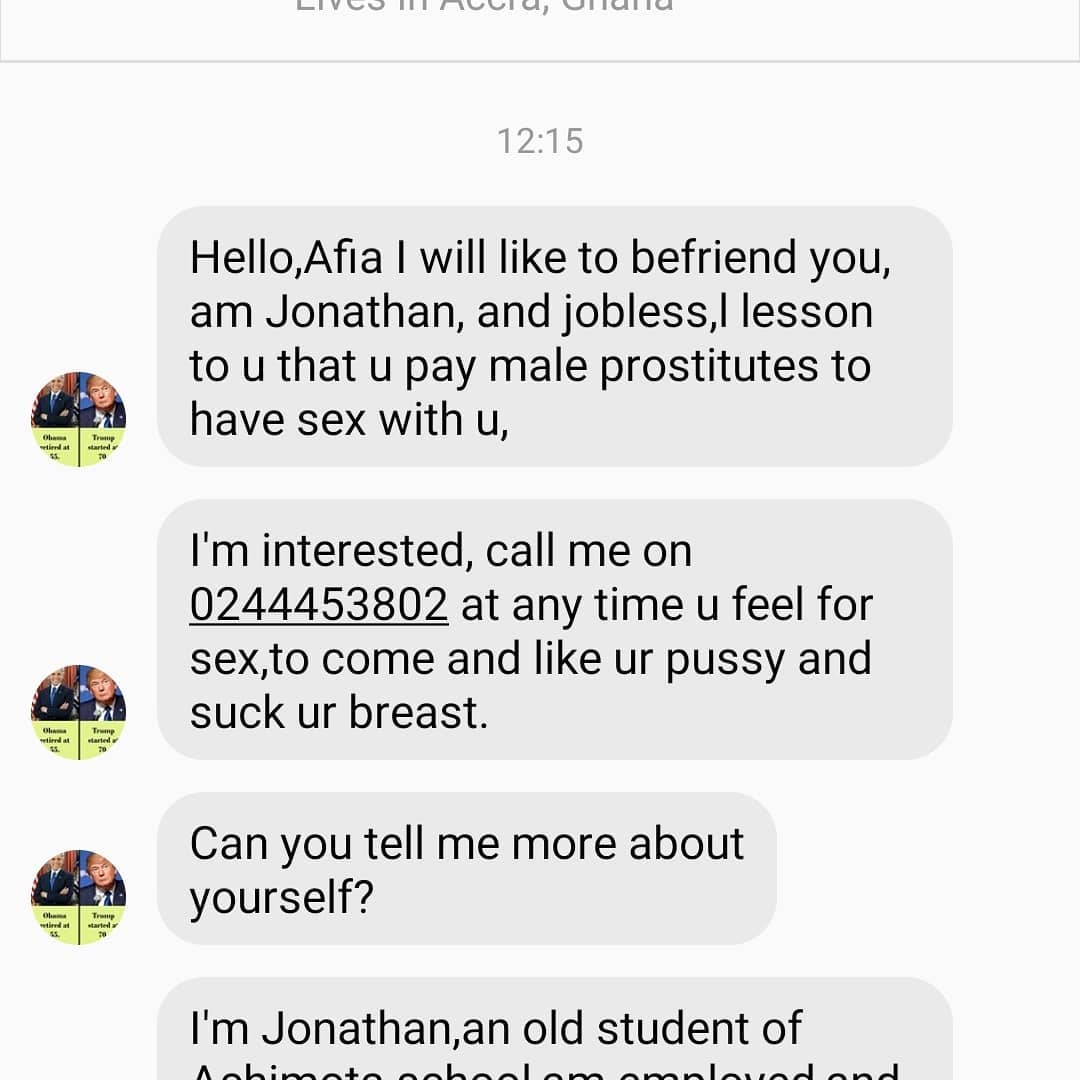Open sender's avatar beside the 'Hello, Afia' message
This screenshot has width=1080, height=1080.
[78, 419]
